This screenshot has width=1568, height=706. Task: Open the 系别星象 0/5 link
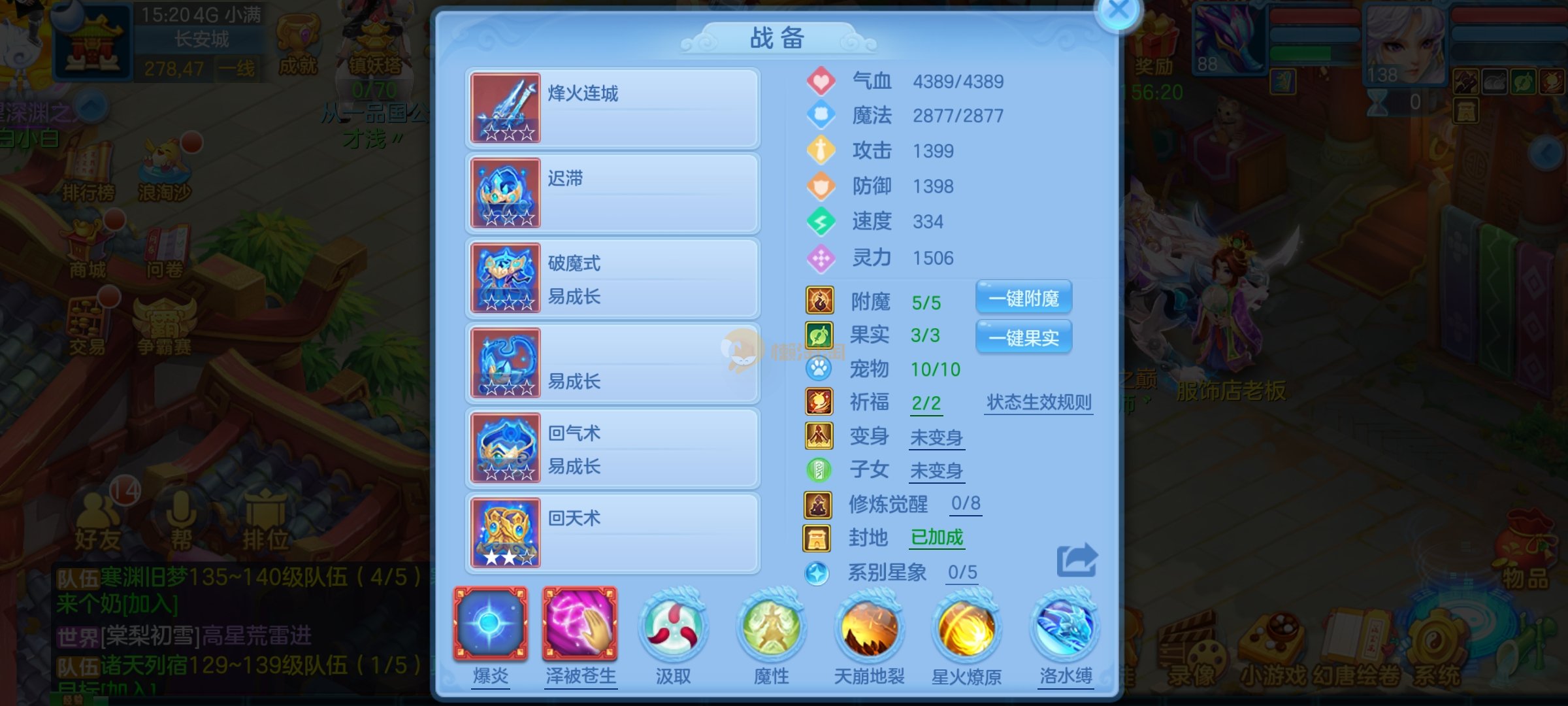[x=962, y=573]
